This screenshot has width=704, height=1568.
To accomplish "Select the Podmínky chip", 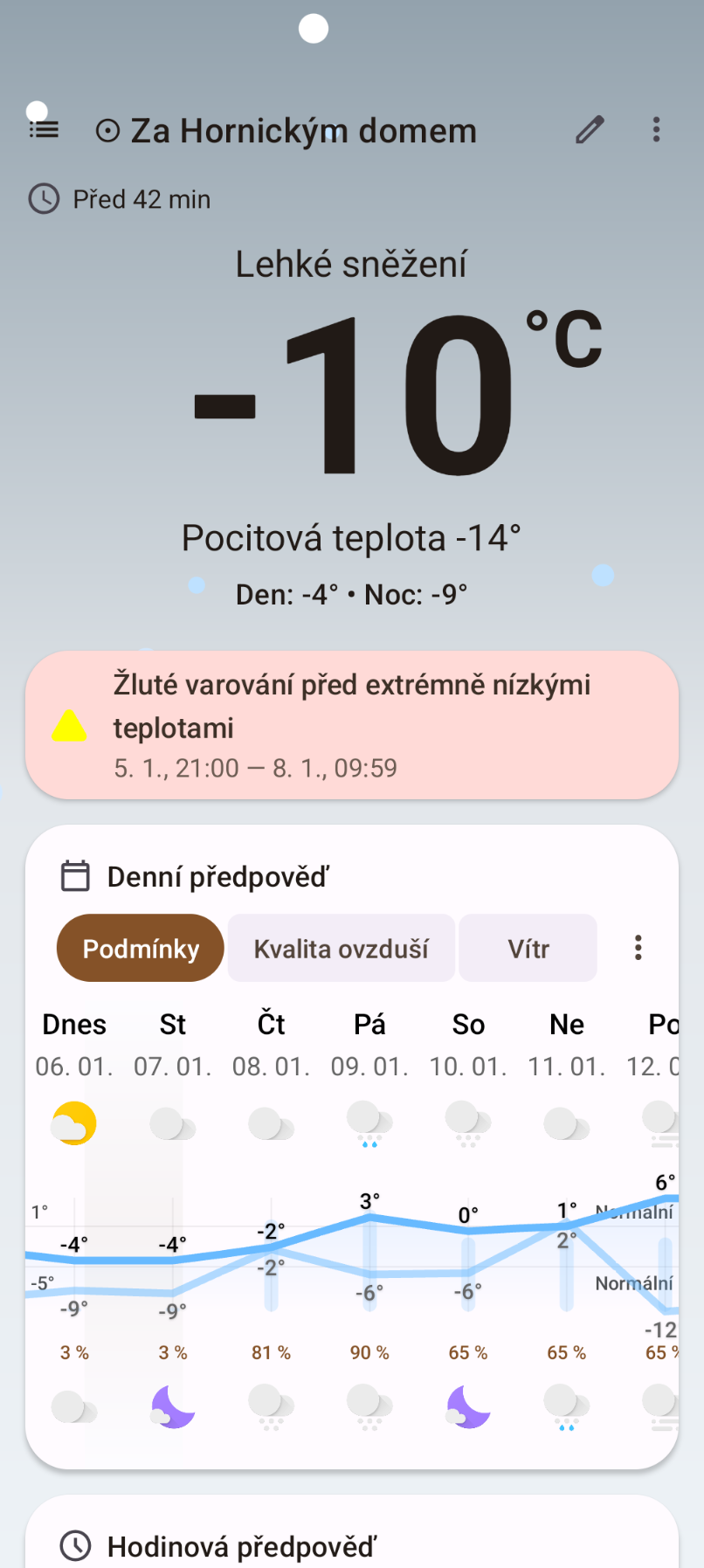I will pos(141,949).
